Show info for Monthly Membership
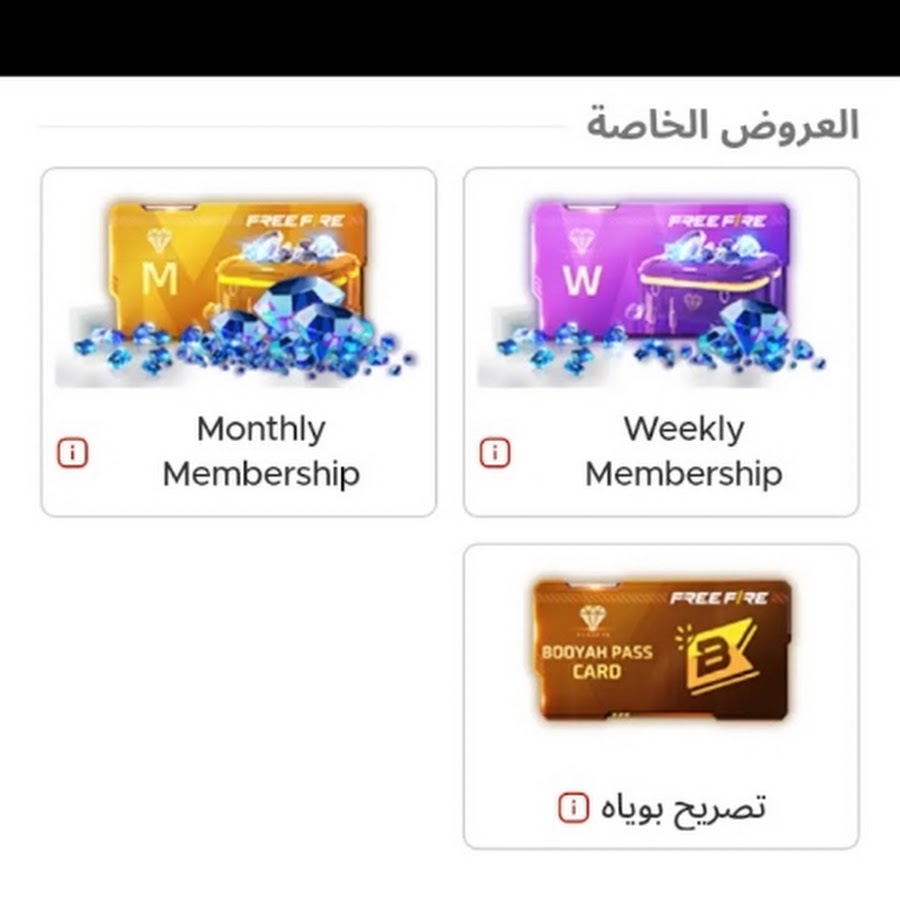 (x=72, y=453)
